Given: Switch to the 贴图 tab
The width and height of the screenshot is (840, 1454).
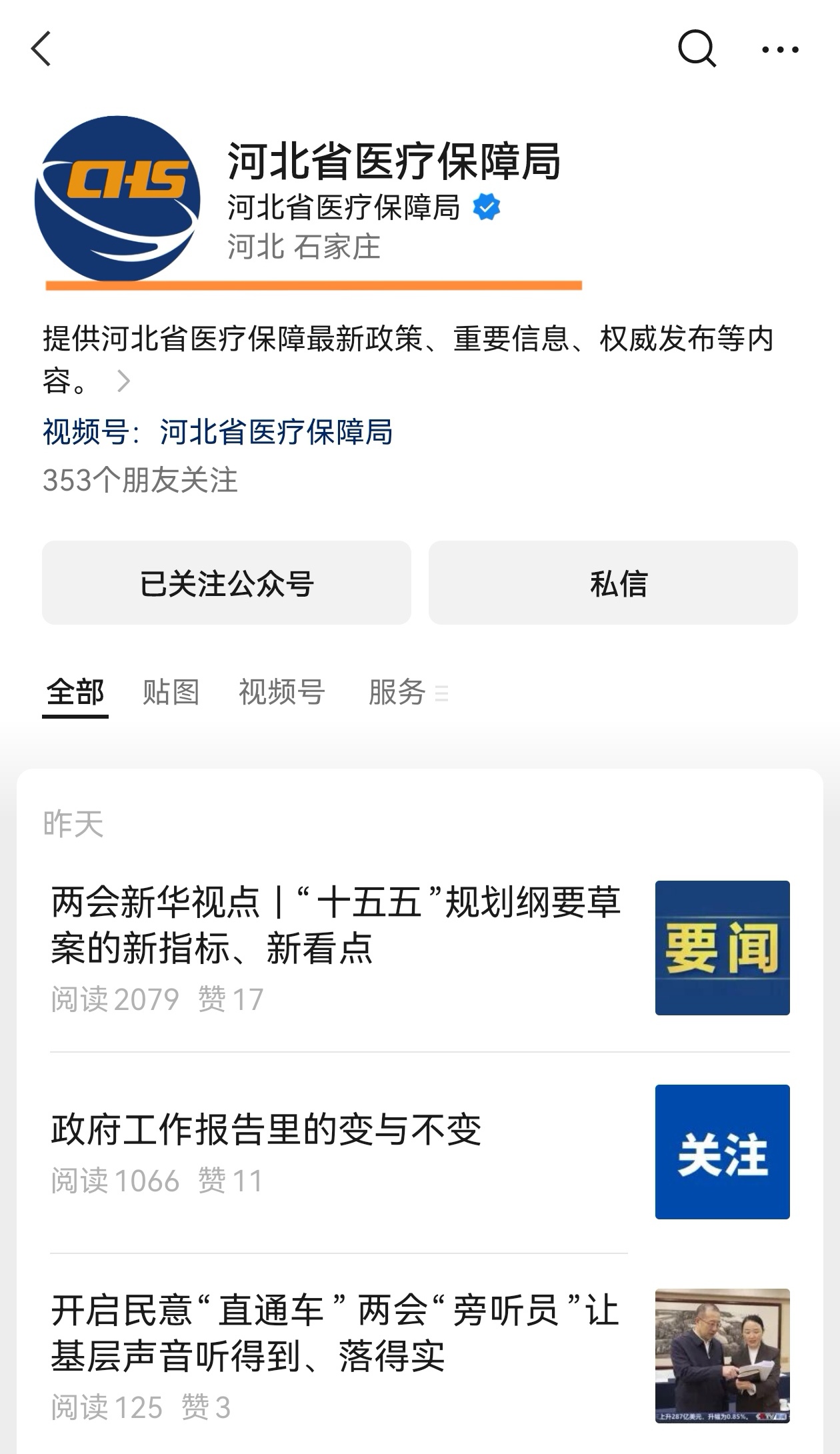Looking at the screenshot, I should click(171, 692).
